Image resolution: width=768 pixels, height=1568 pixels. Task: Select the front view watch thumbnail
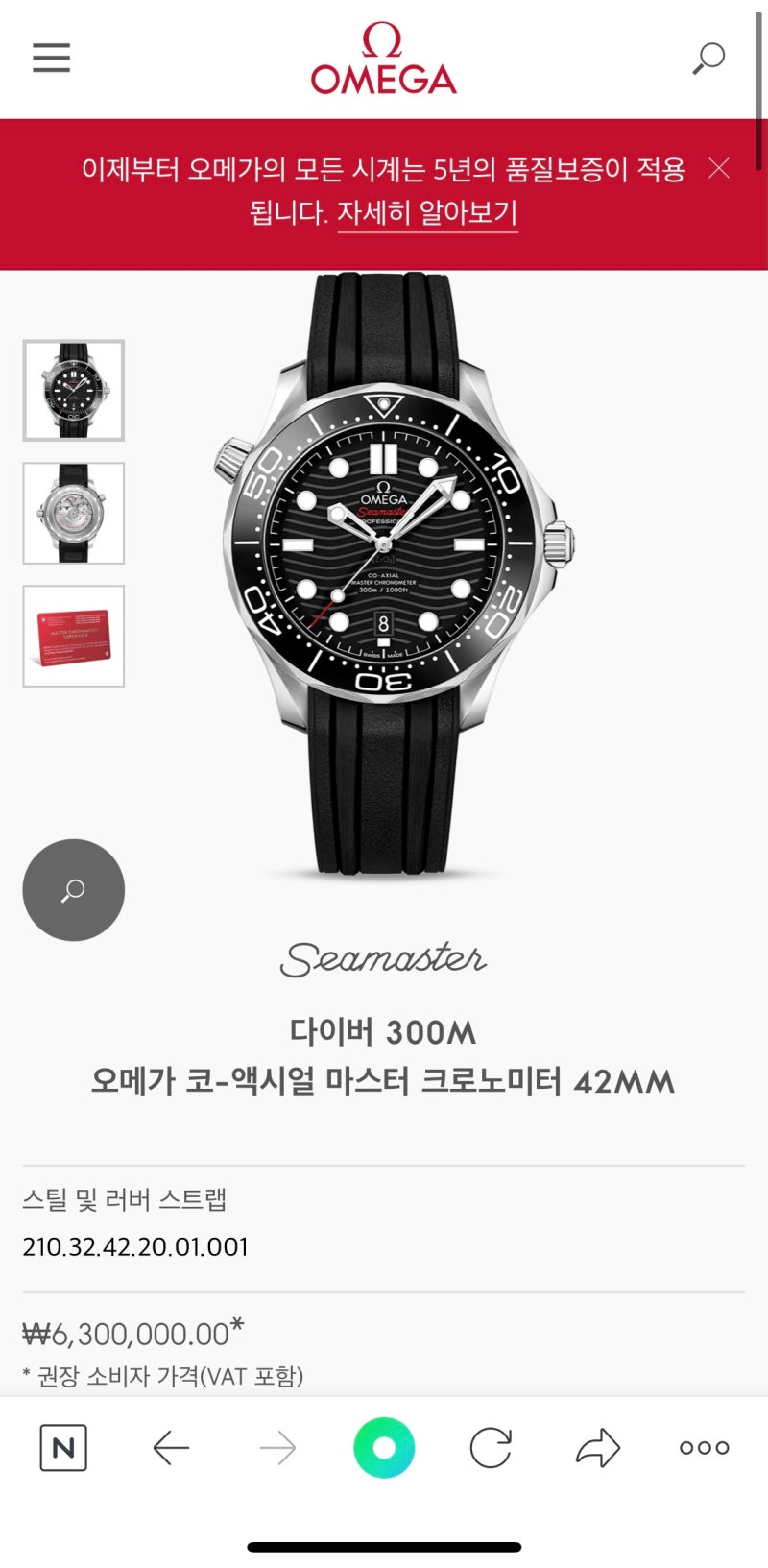coord(74,391)
